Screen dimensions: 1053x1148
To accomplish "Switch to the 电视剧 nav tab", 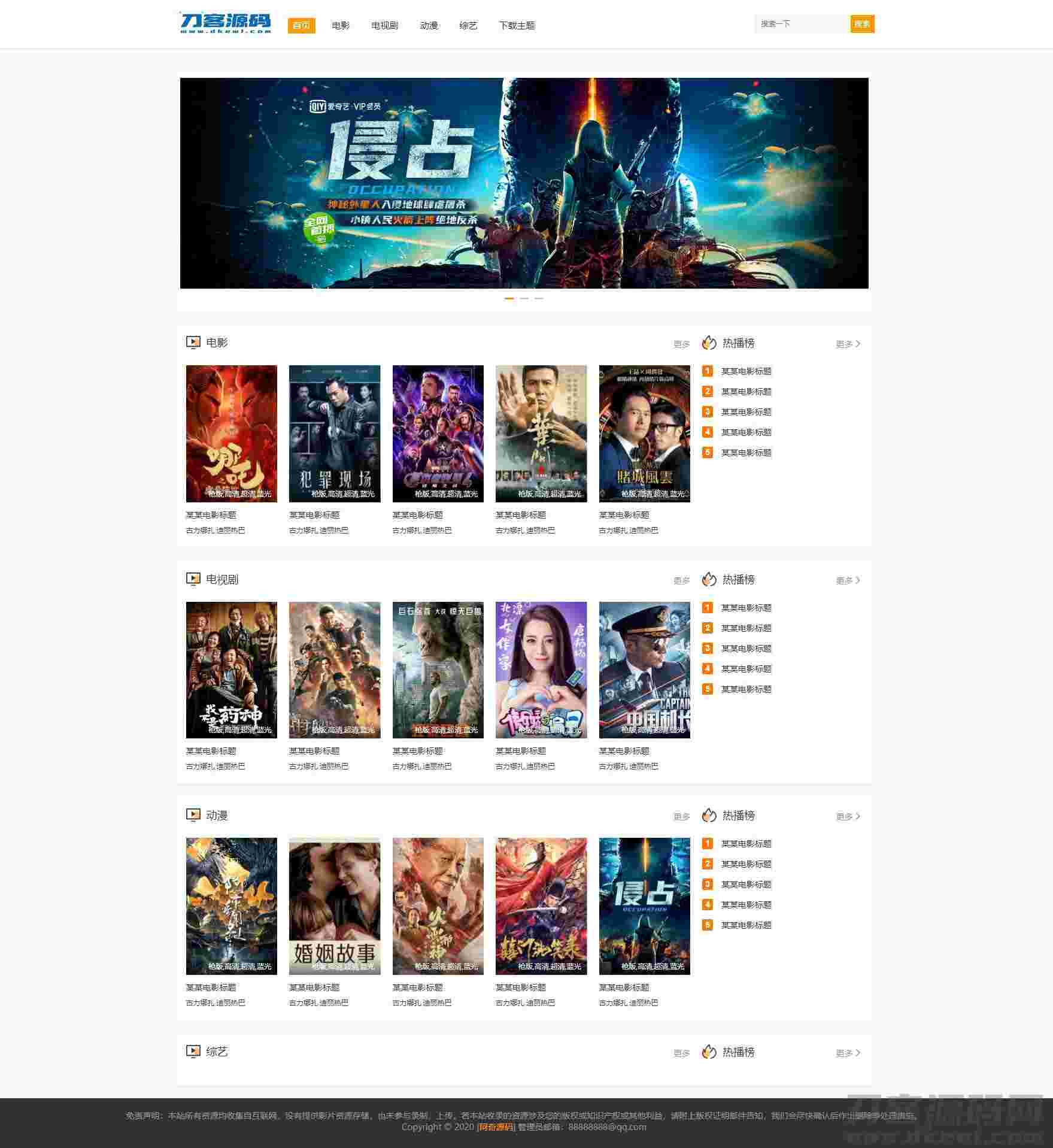I will tap(384, 25).
